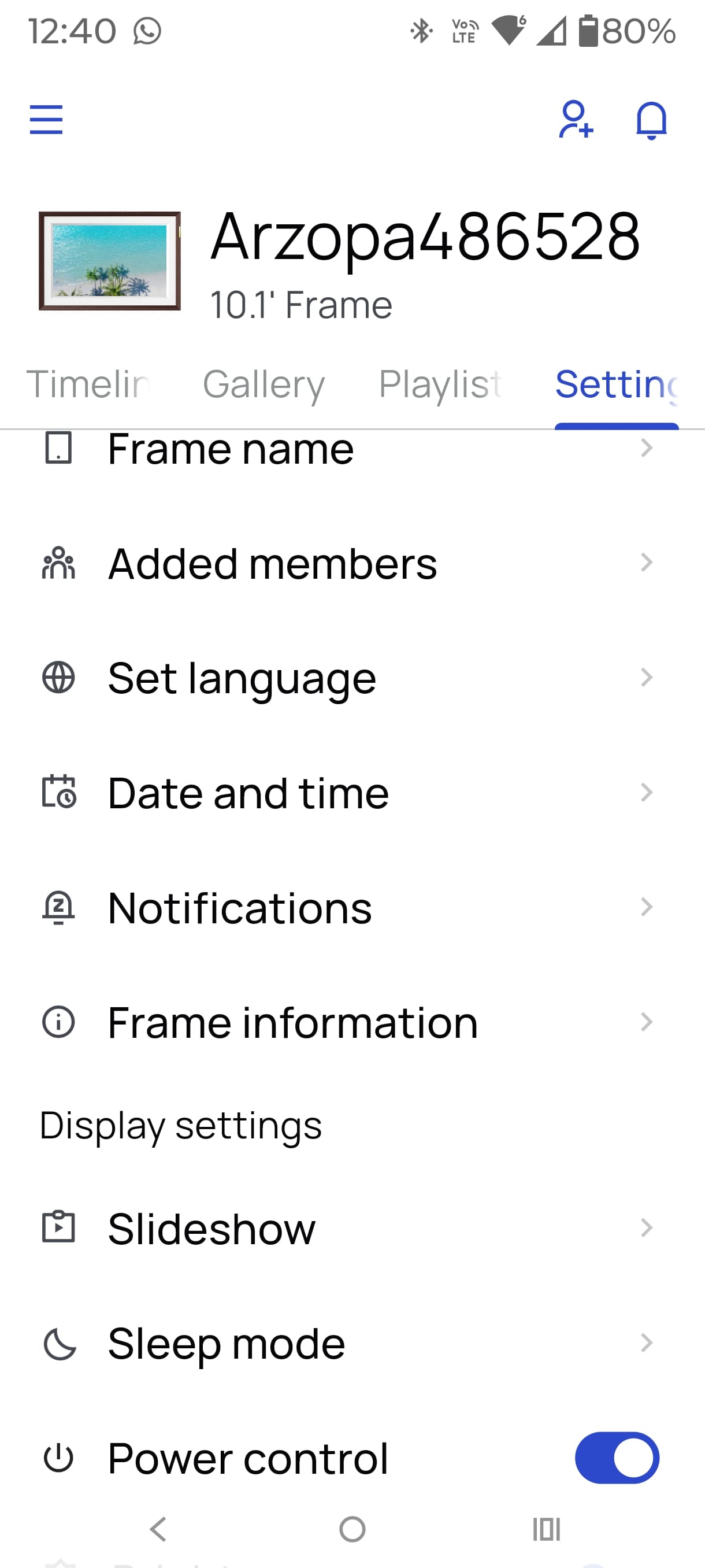Tap the system home button

point(352,1529)
